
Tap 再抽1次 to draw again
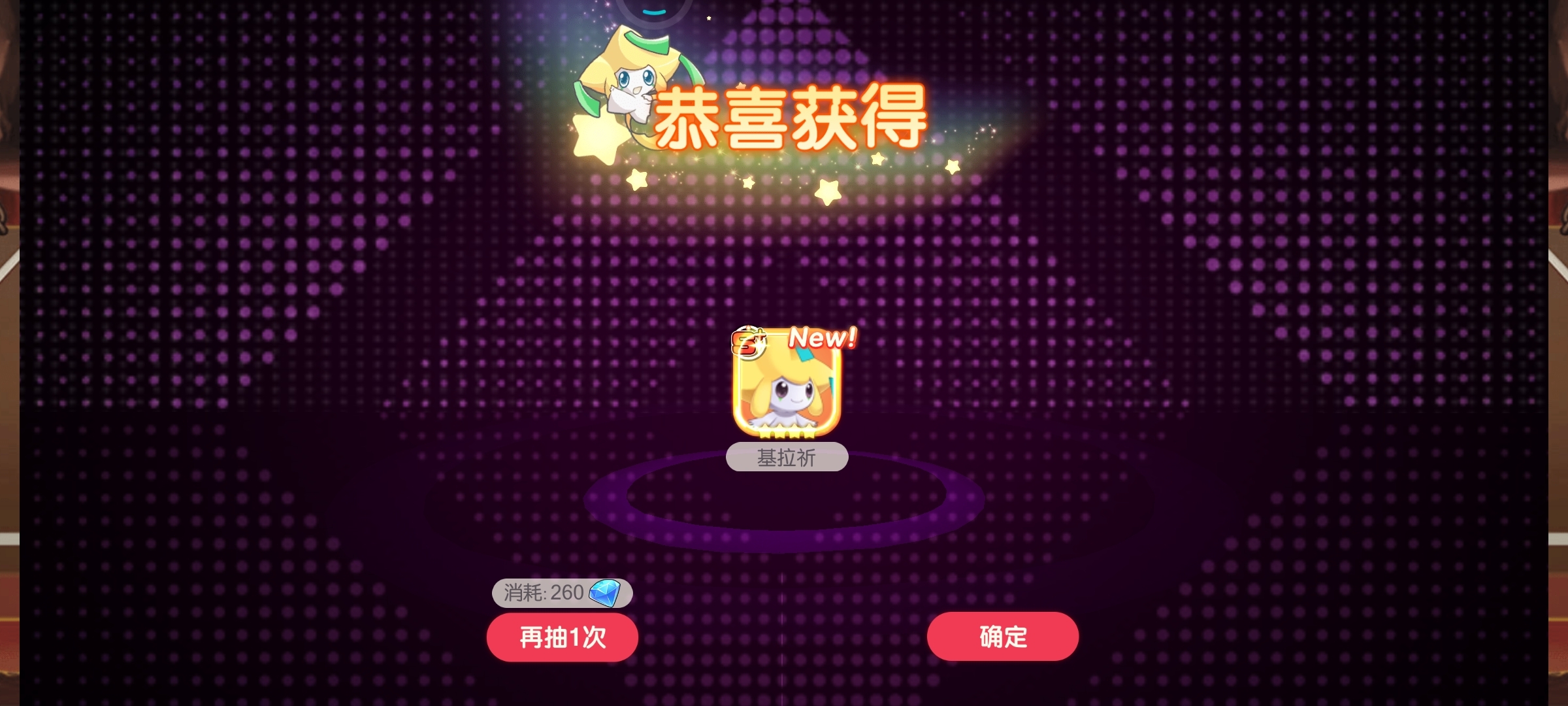coord(562,637)
